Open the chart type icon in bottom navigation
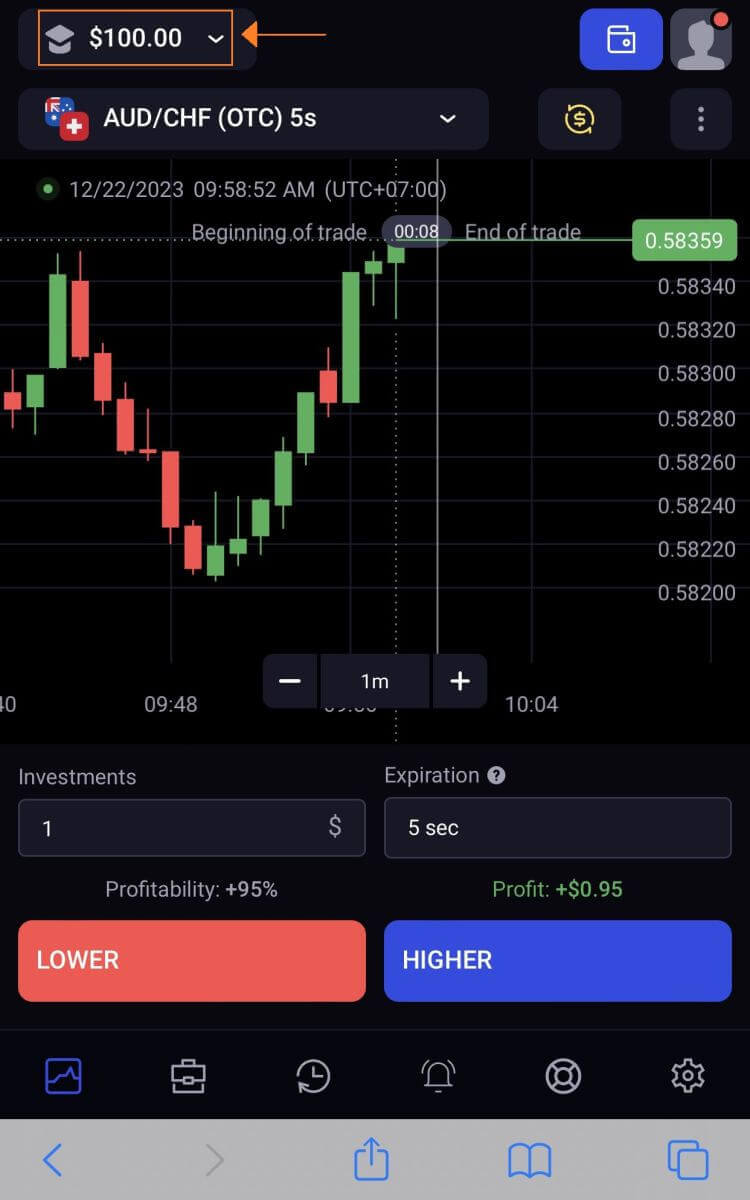This screenshot has width=750, height=1200. click(x=63, y=1076)
